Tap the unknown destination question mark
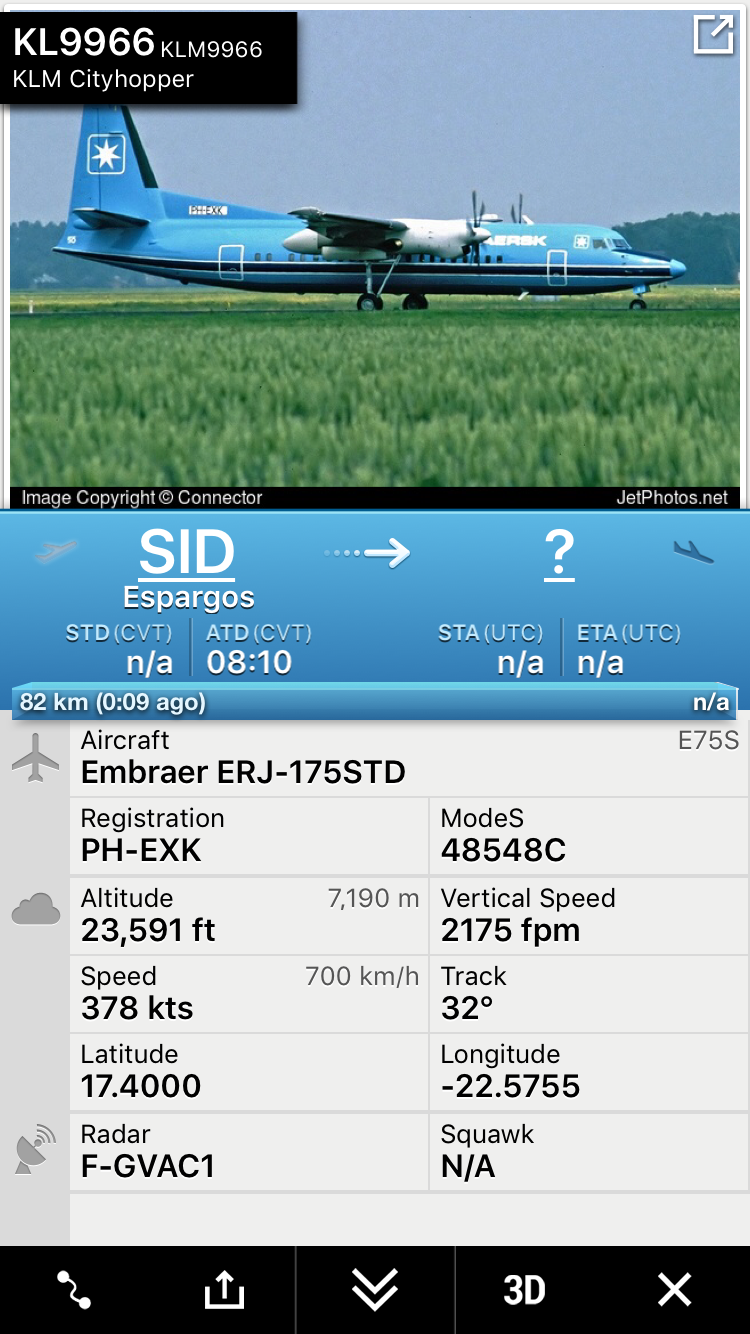Viewport: 750px width, 1334px height. tap(559, 554)
